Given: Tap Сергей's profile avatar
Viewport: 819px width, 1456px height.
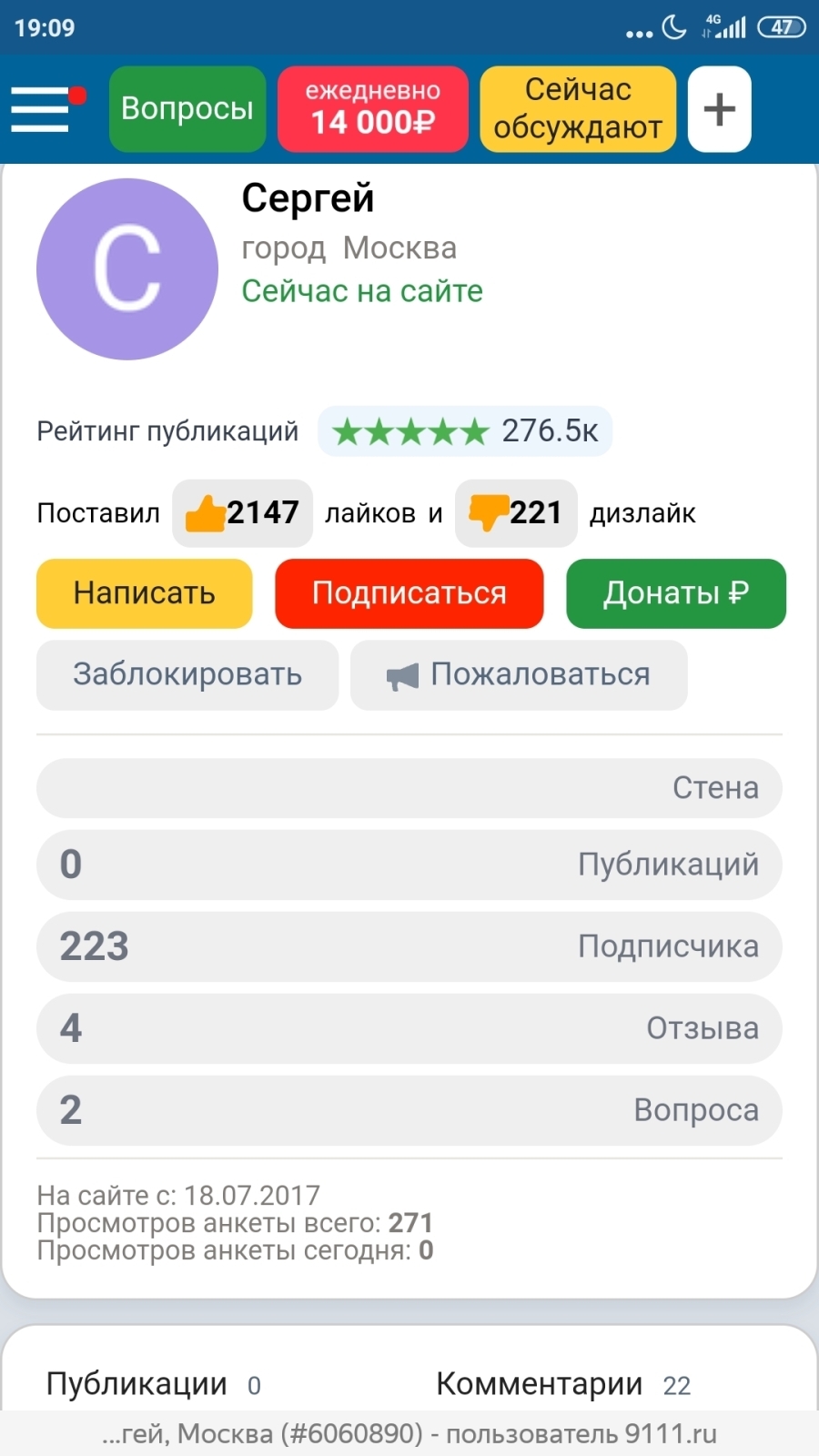Looking at the screenshot, I should coord(127,269).
